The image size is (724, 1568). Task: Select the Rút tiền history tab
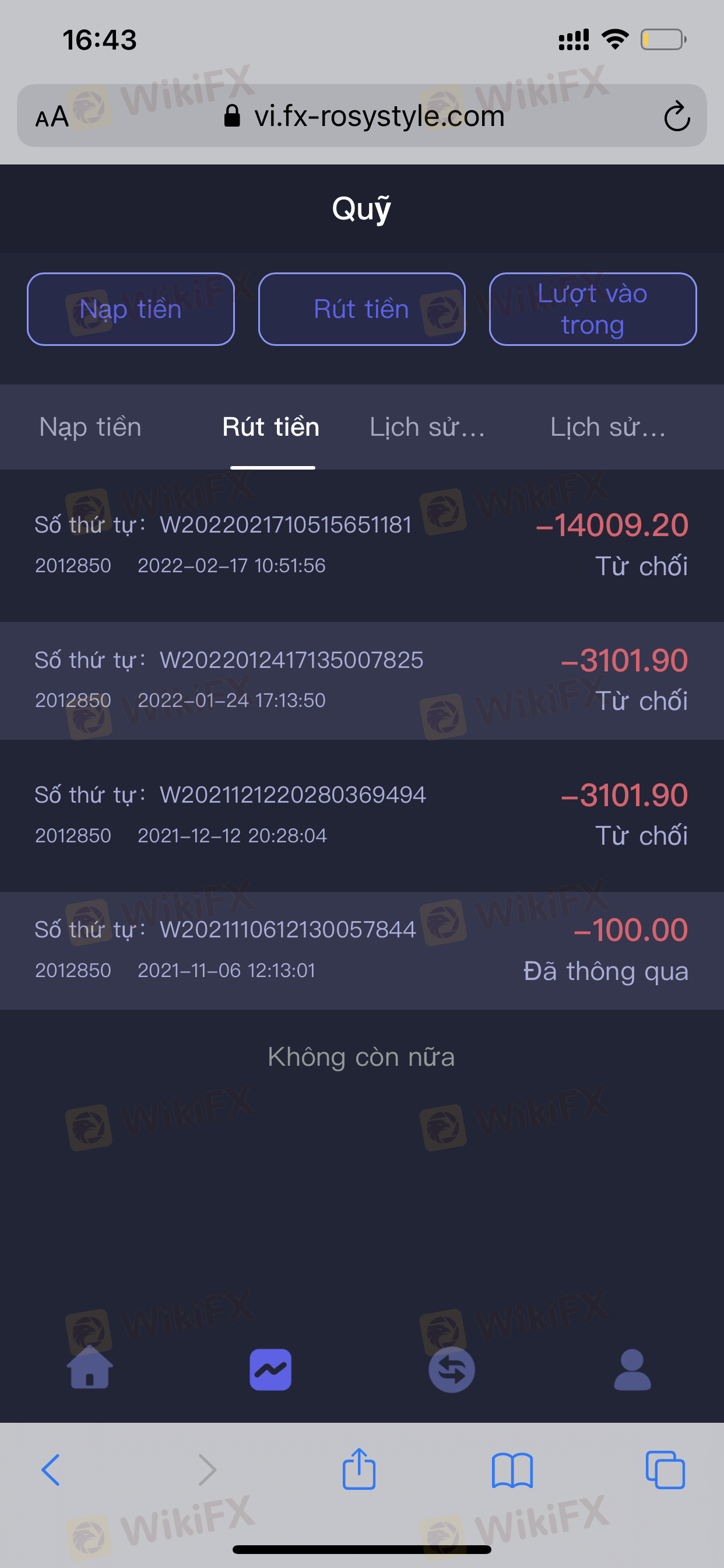click(x=271, y=426)
